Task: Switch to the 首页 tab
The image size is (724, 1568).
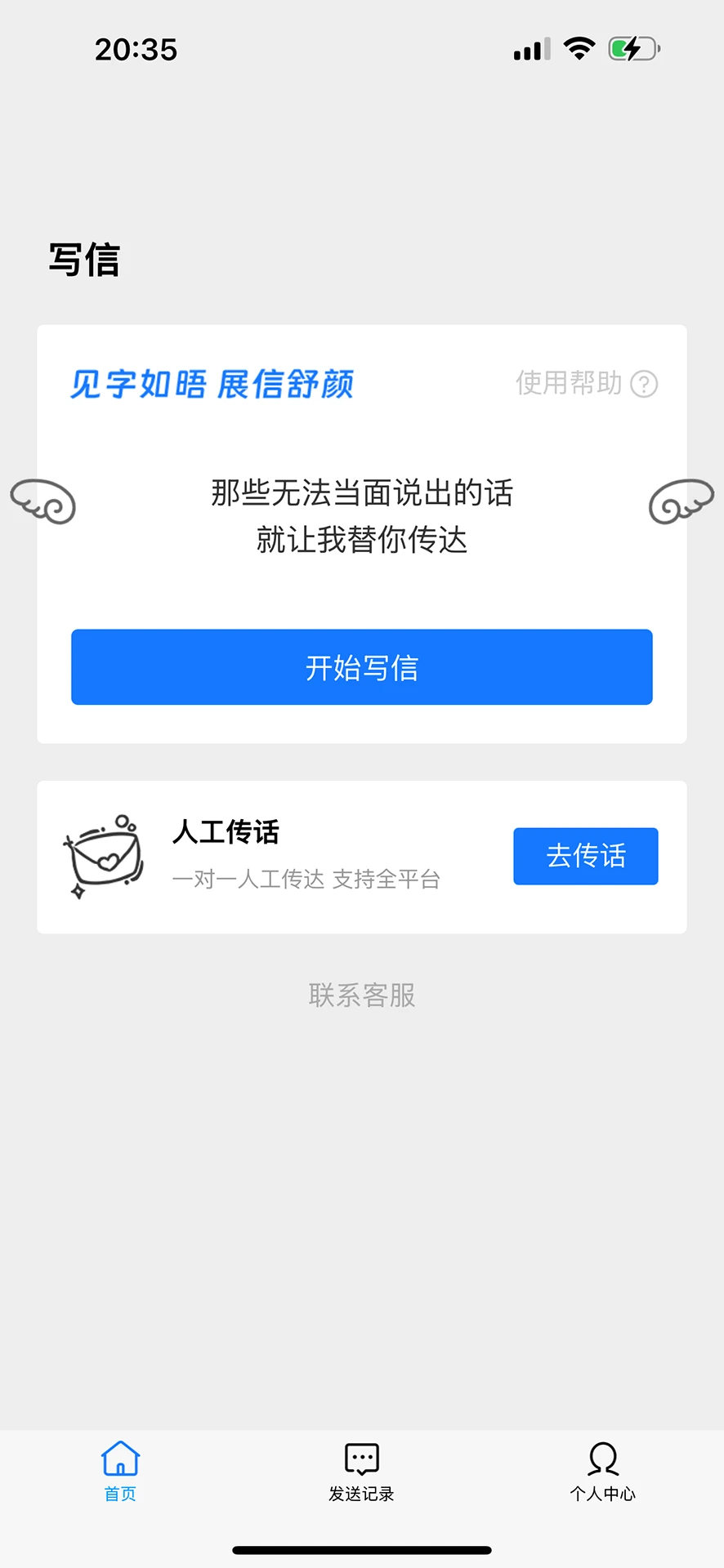Action: point(120,1472)
